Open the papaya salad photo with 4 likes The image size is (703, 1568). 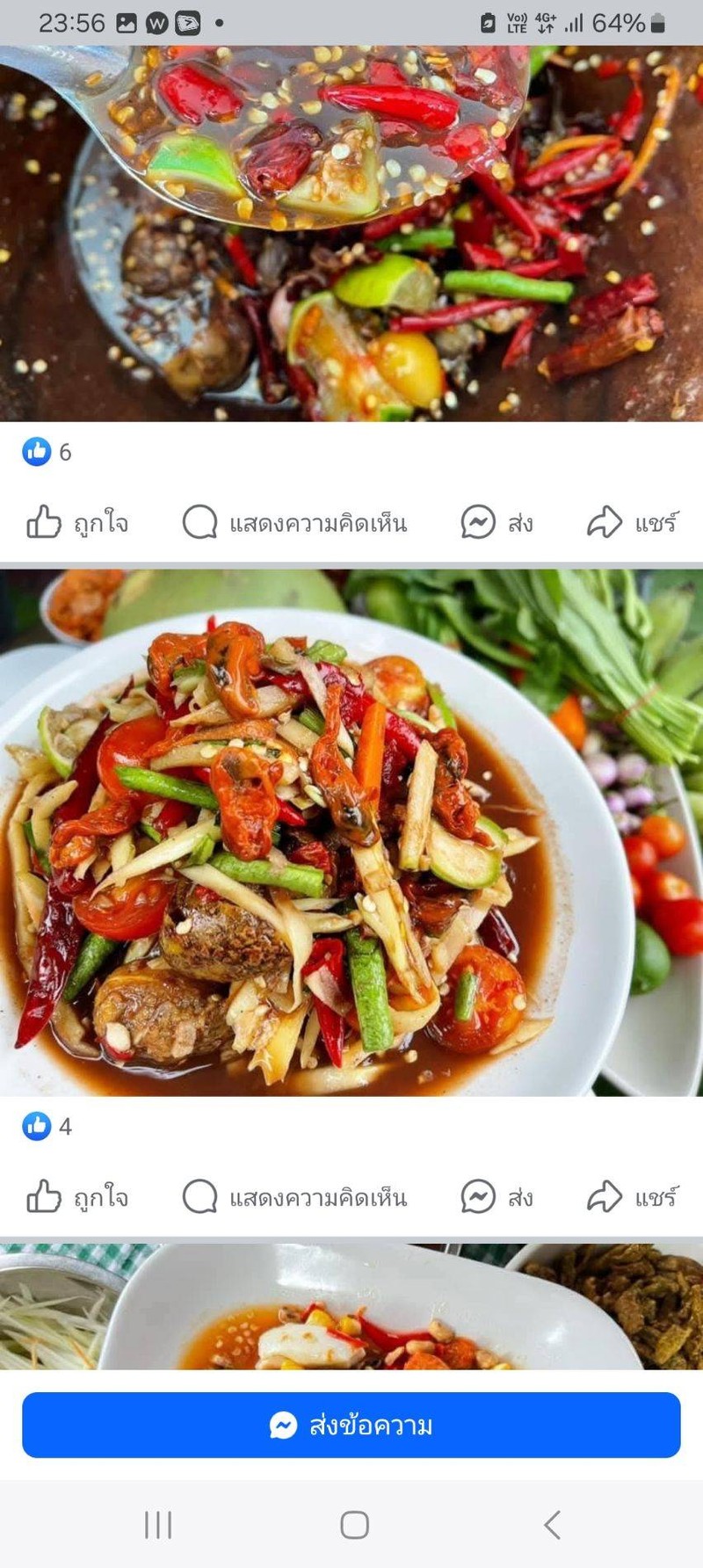[x=351, y=831]
